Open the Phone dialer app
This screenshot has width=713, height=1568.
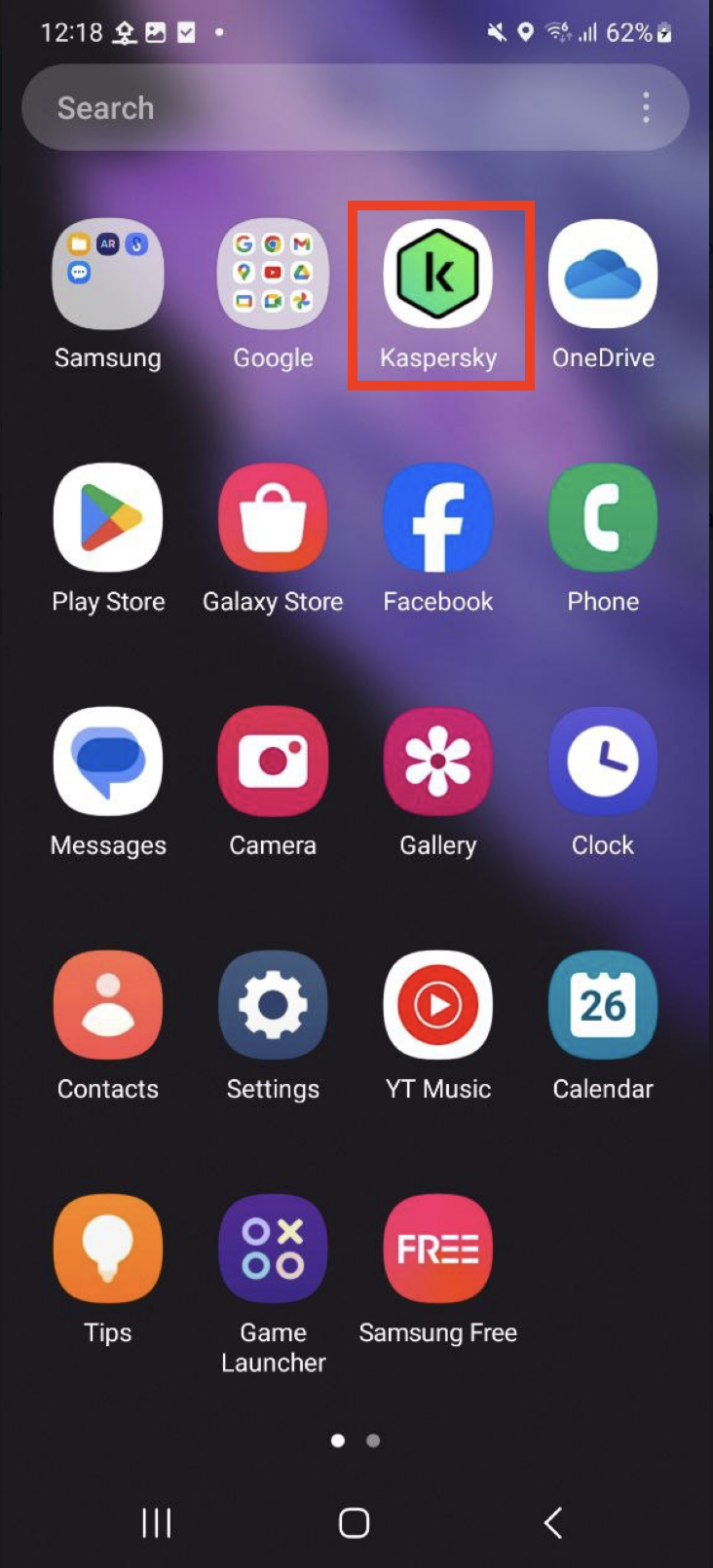pos(603,518)
